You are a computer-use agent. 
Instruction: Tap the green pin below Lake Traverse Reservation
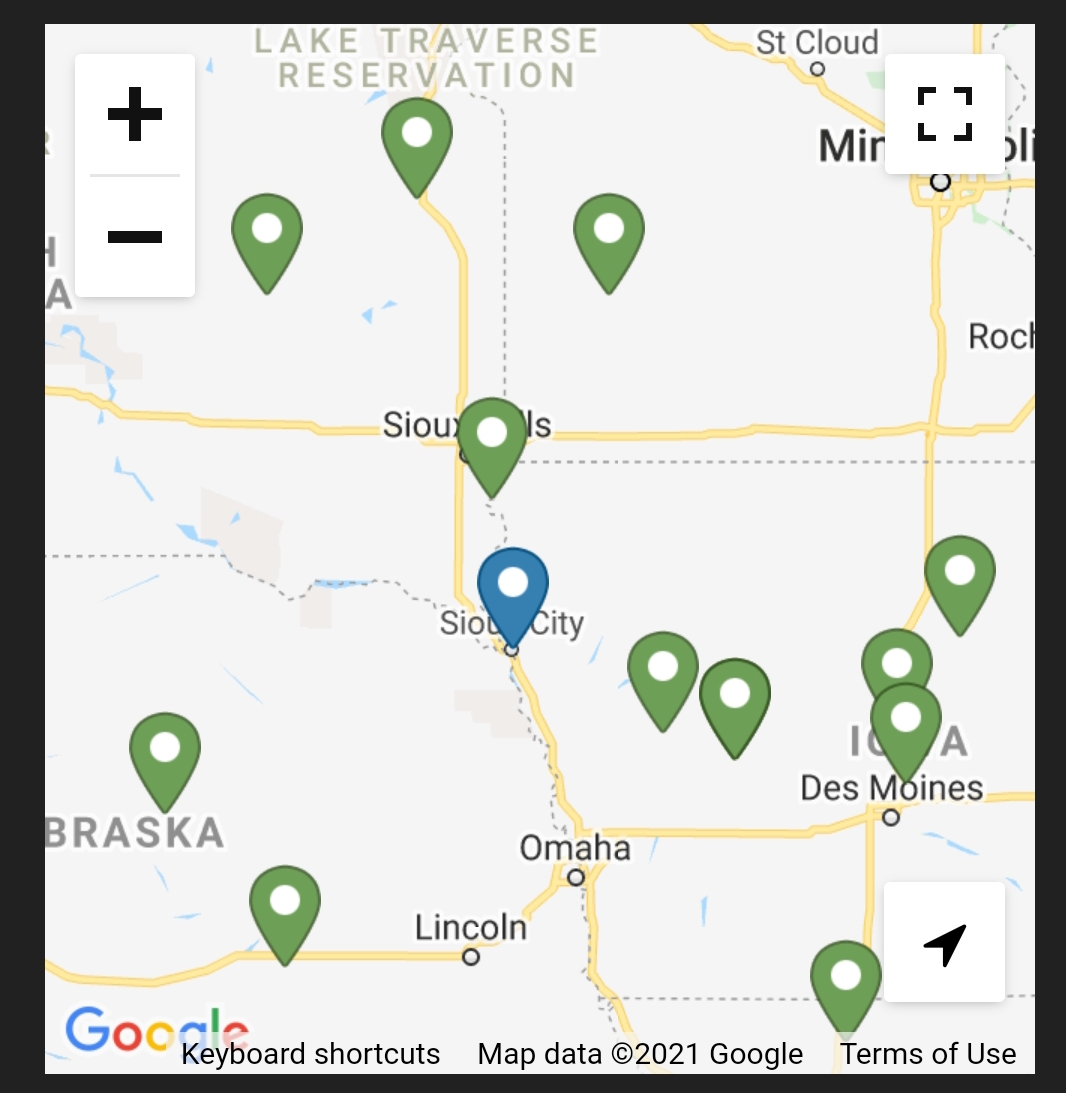(x=417, y=141)
